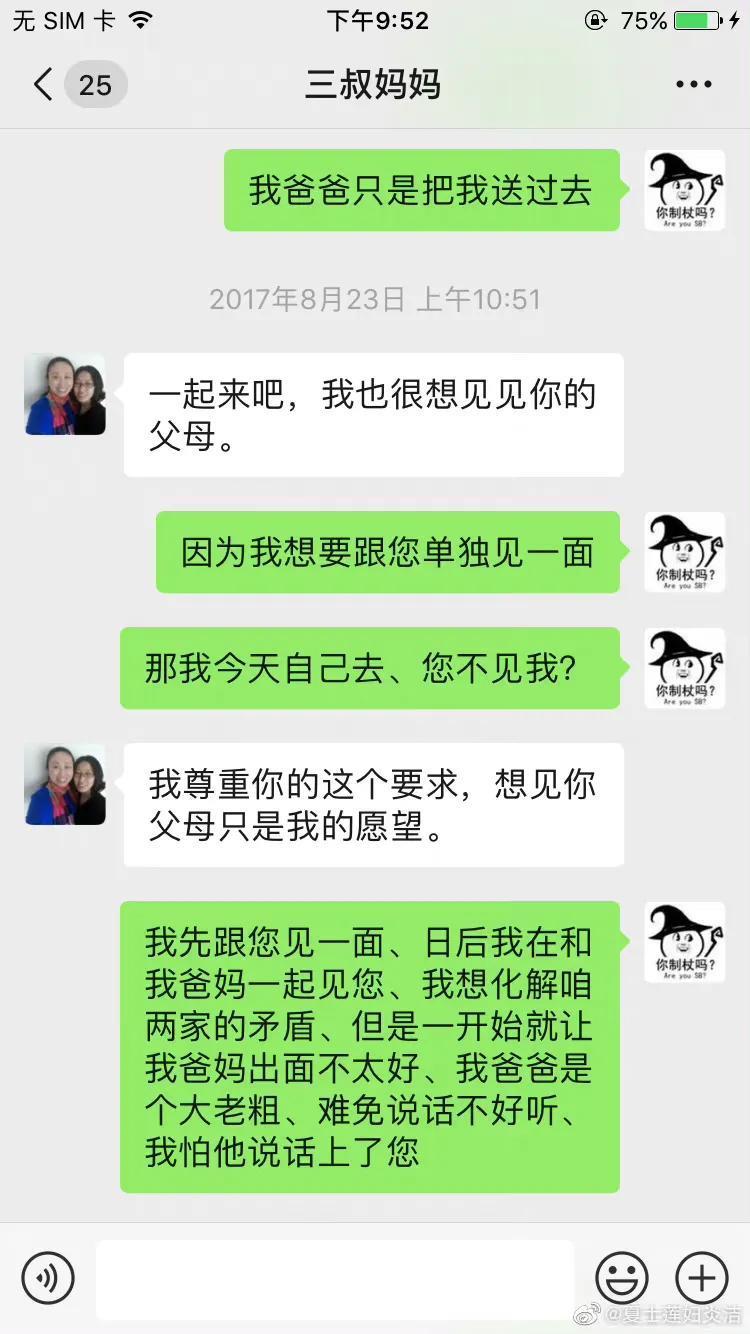Open the emoji sticker panel
Viewport: 750px width, 1334px height.
coord(622,1278)
